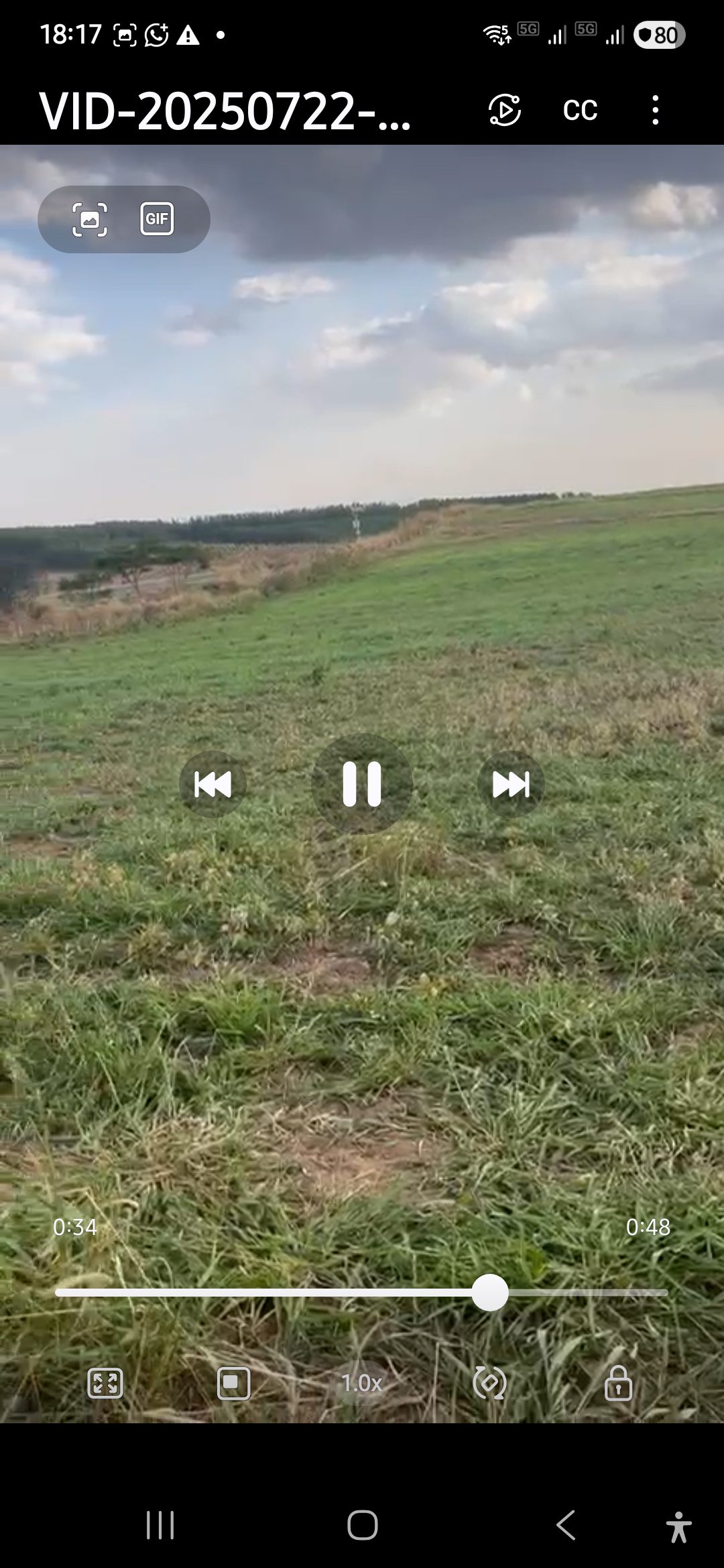
Task: Skip back with the rewind button
Action: point(213,784)
